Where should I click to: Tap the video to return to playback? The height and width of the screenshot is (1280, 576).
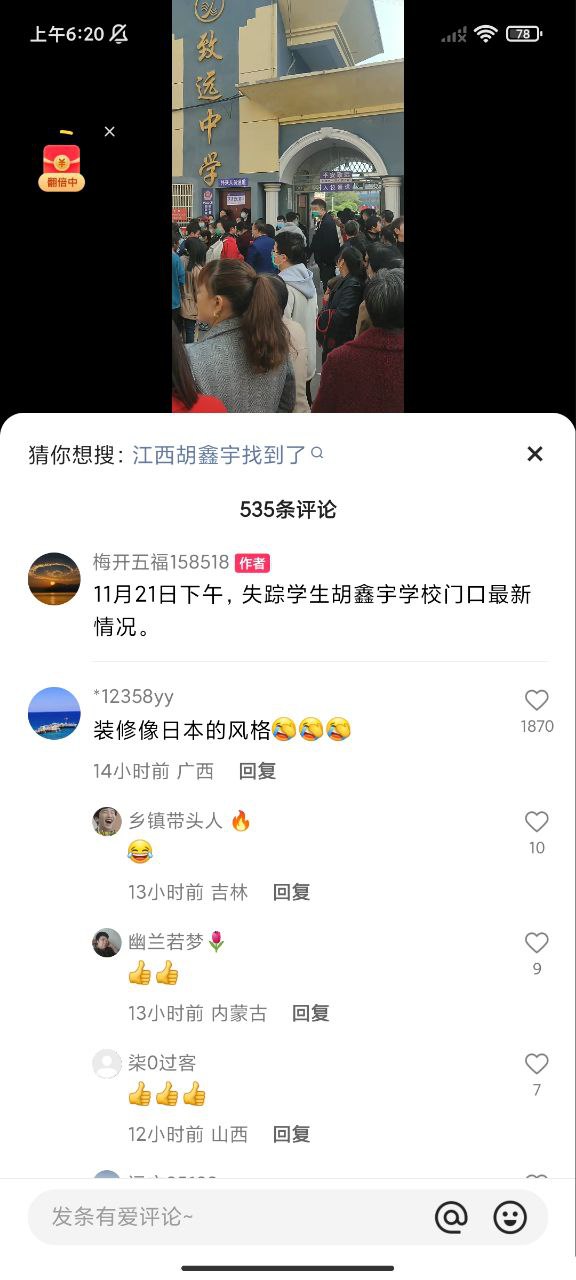(x=288, y=206)
